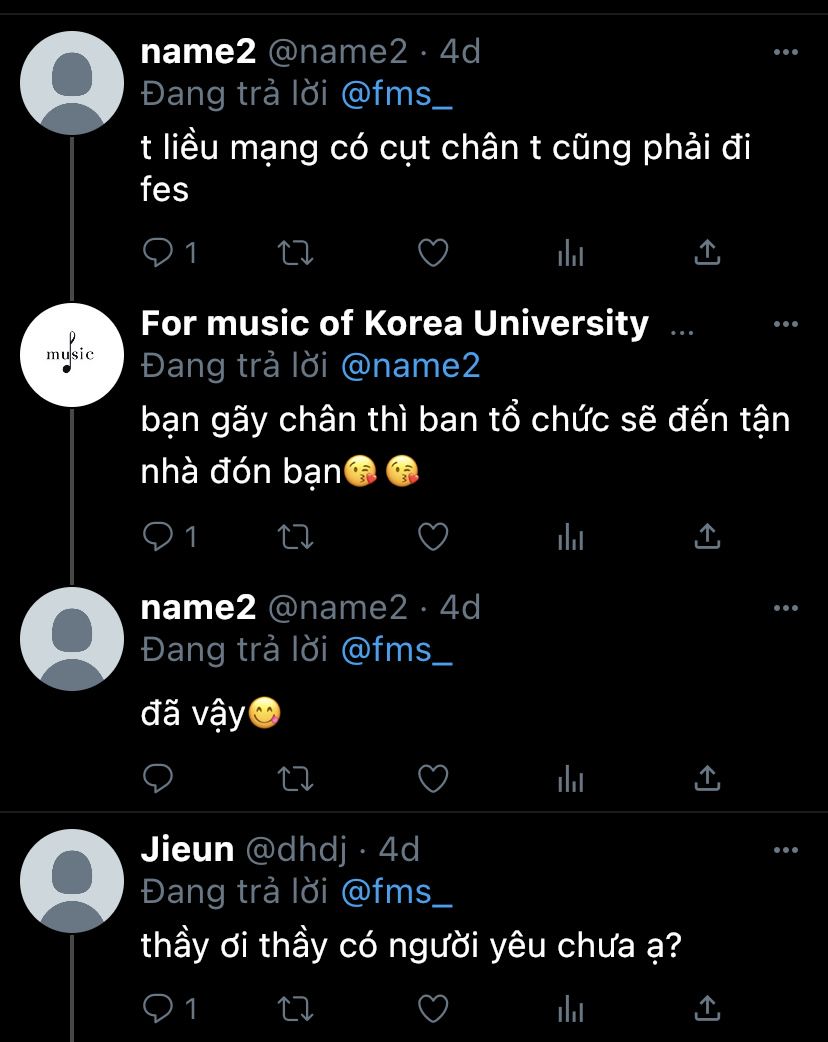Share the "bạn gãy chân" reply

(707, 538)
